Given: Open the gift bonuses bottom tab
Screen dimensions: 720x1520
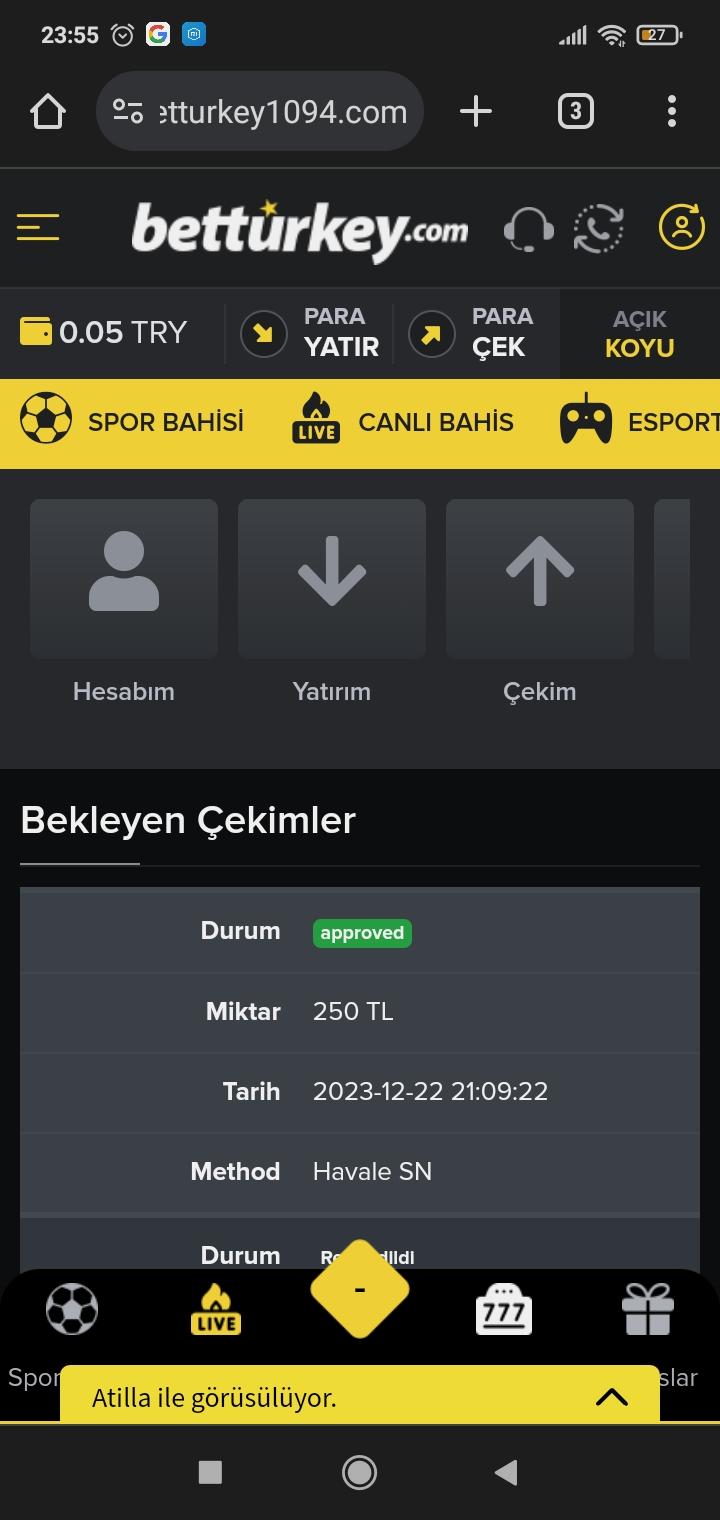Looking at the screenshot, I should (647, 1310).
